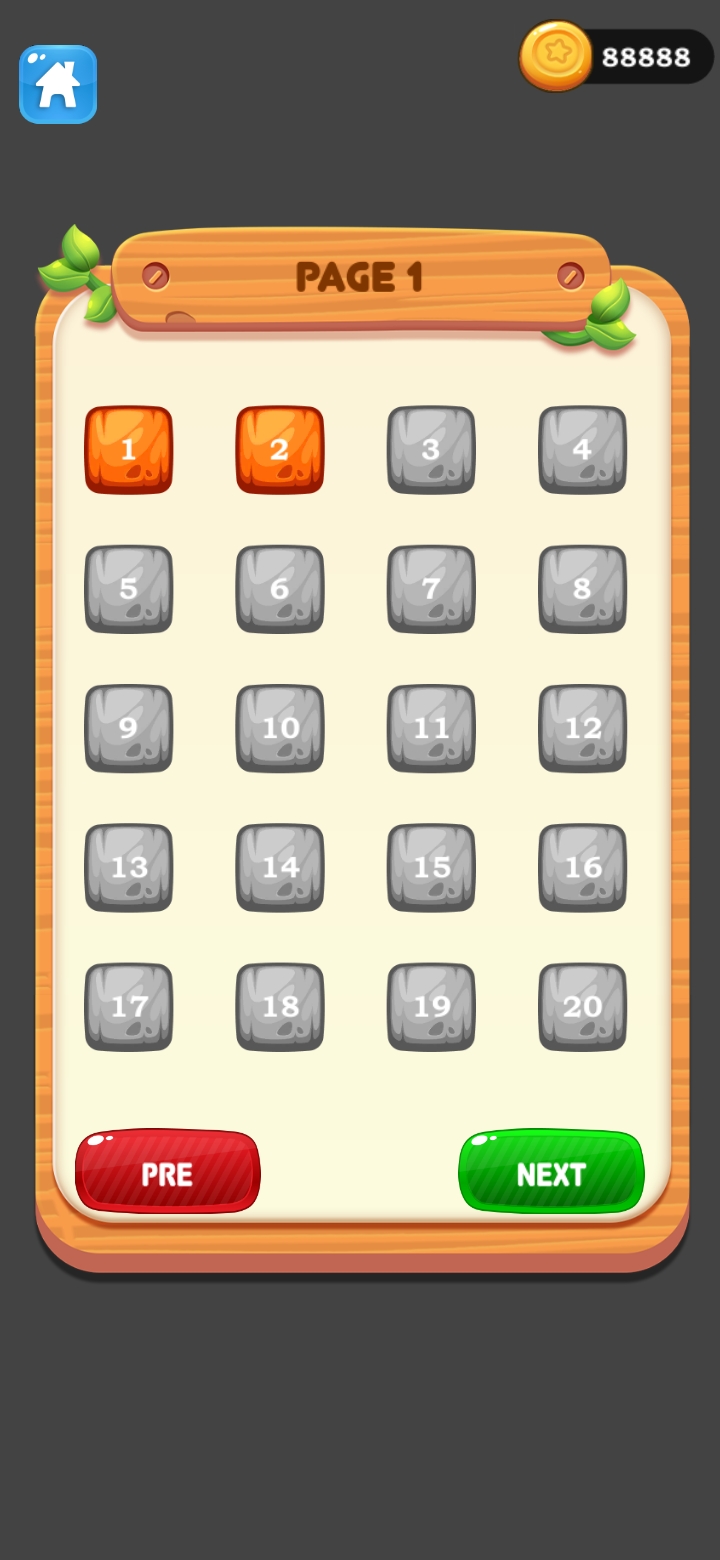Choose level 7
Screen dimensions: 720x1560
pos(431,589)
